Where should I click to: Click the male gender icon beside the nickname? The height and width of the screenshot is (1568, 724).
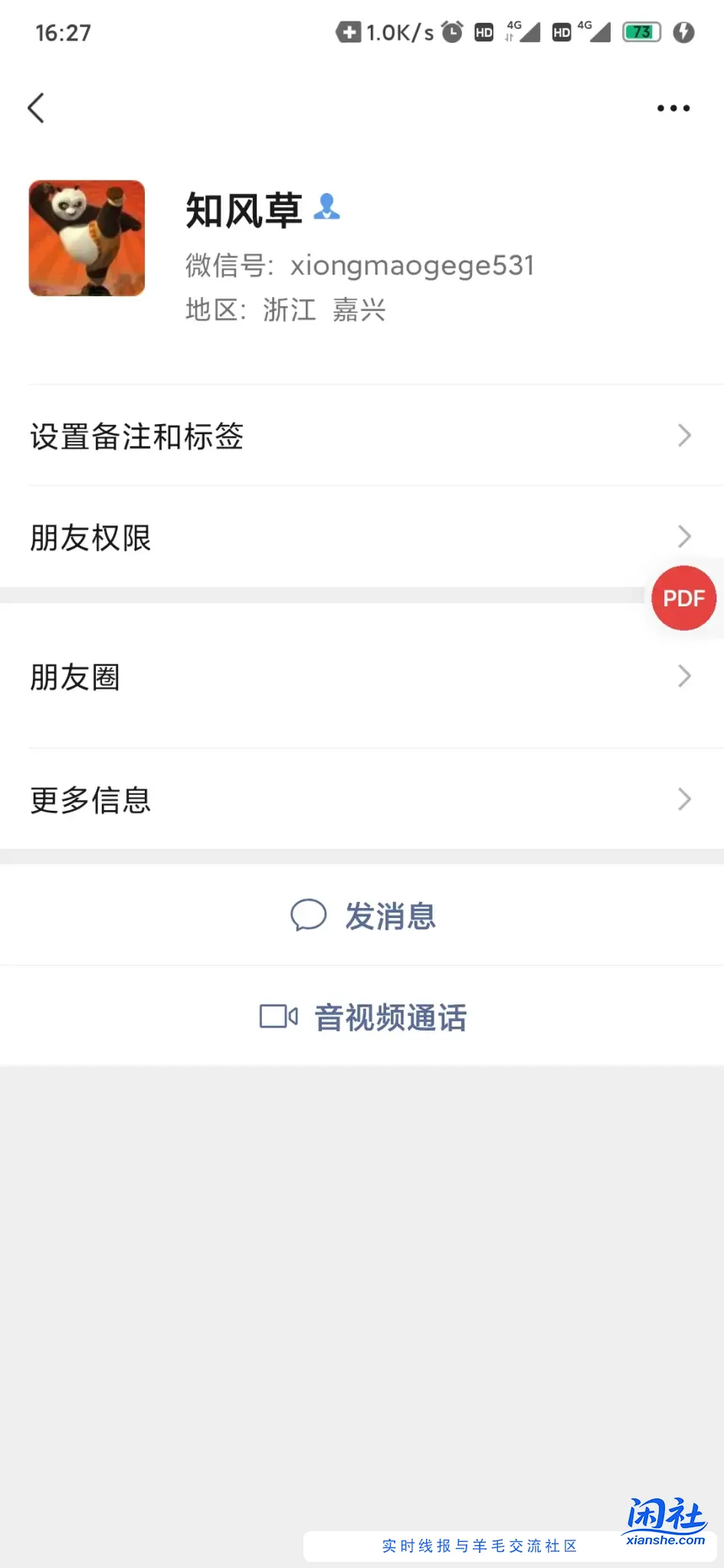[328, 207]
